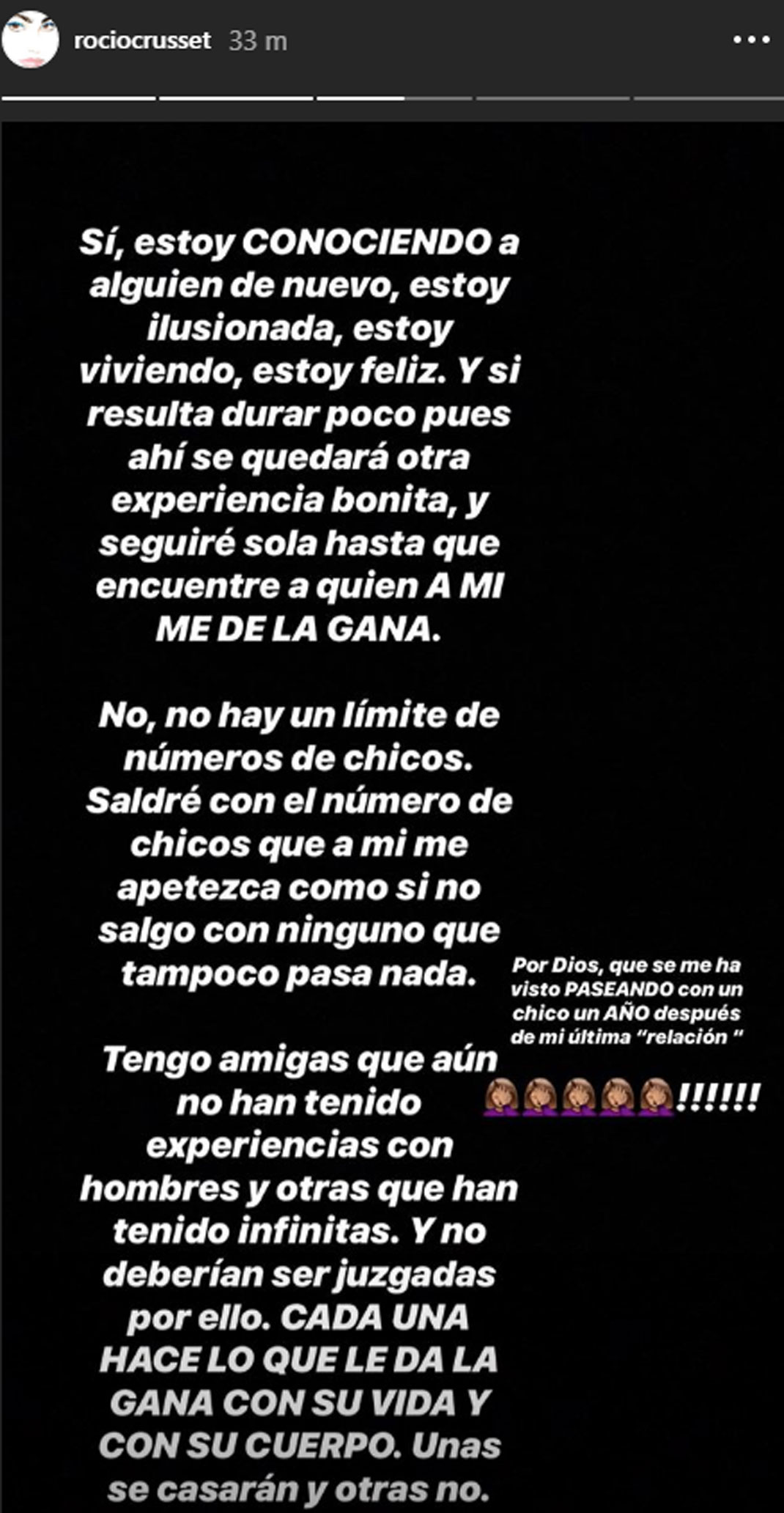Open the three-dot story options menu
This screenshot has height=1513, width=784.
(752, 40)
